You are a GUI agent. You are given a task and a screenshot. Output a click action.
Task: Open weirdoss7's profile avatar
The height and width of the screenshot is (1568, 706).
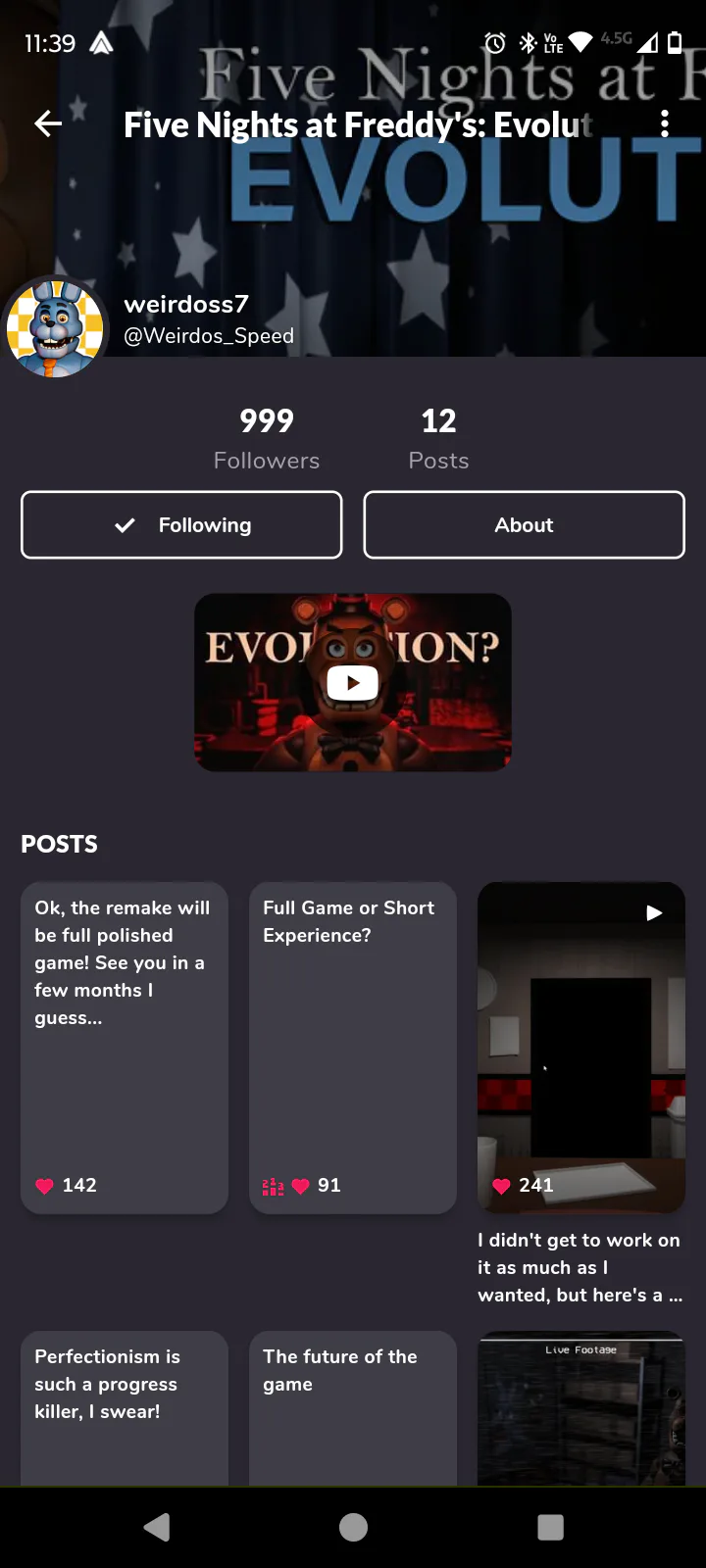coord(55,327)
